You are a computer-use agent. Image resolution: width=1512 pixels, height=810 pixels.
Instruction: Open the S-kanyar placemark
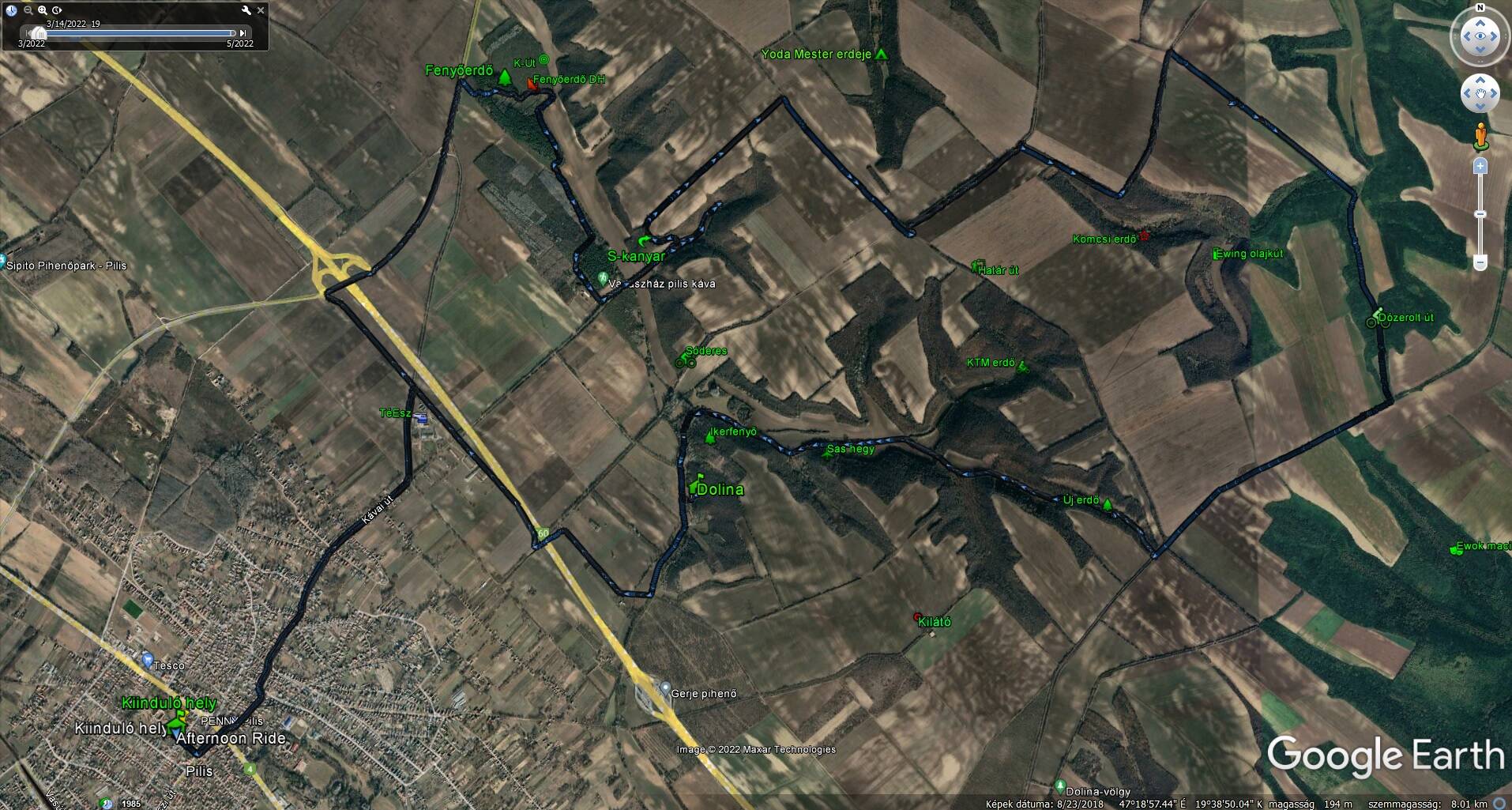pos(643,242)
